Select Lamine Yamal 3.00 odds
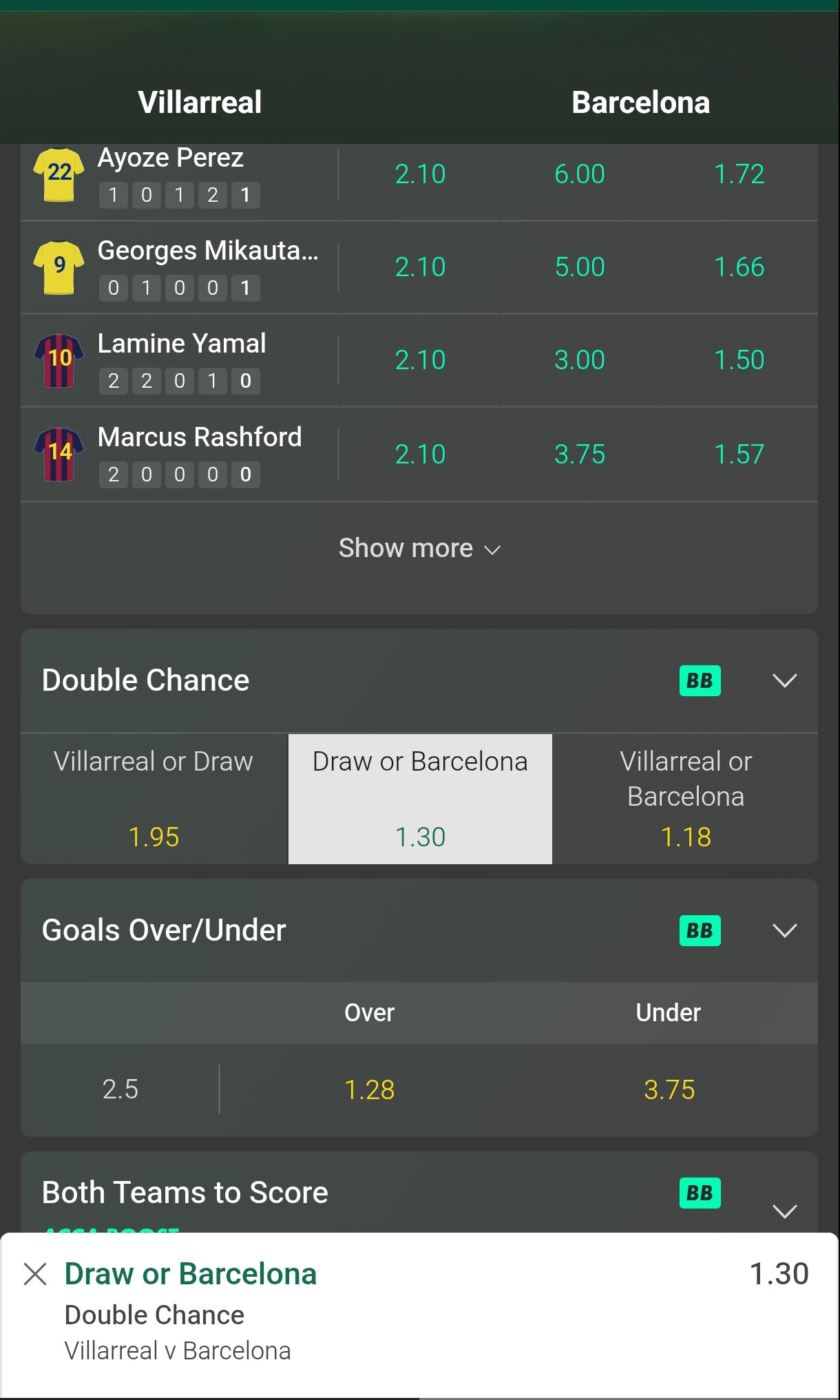 coord(579,360)
